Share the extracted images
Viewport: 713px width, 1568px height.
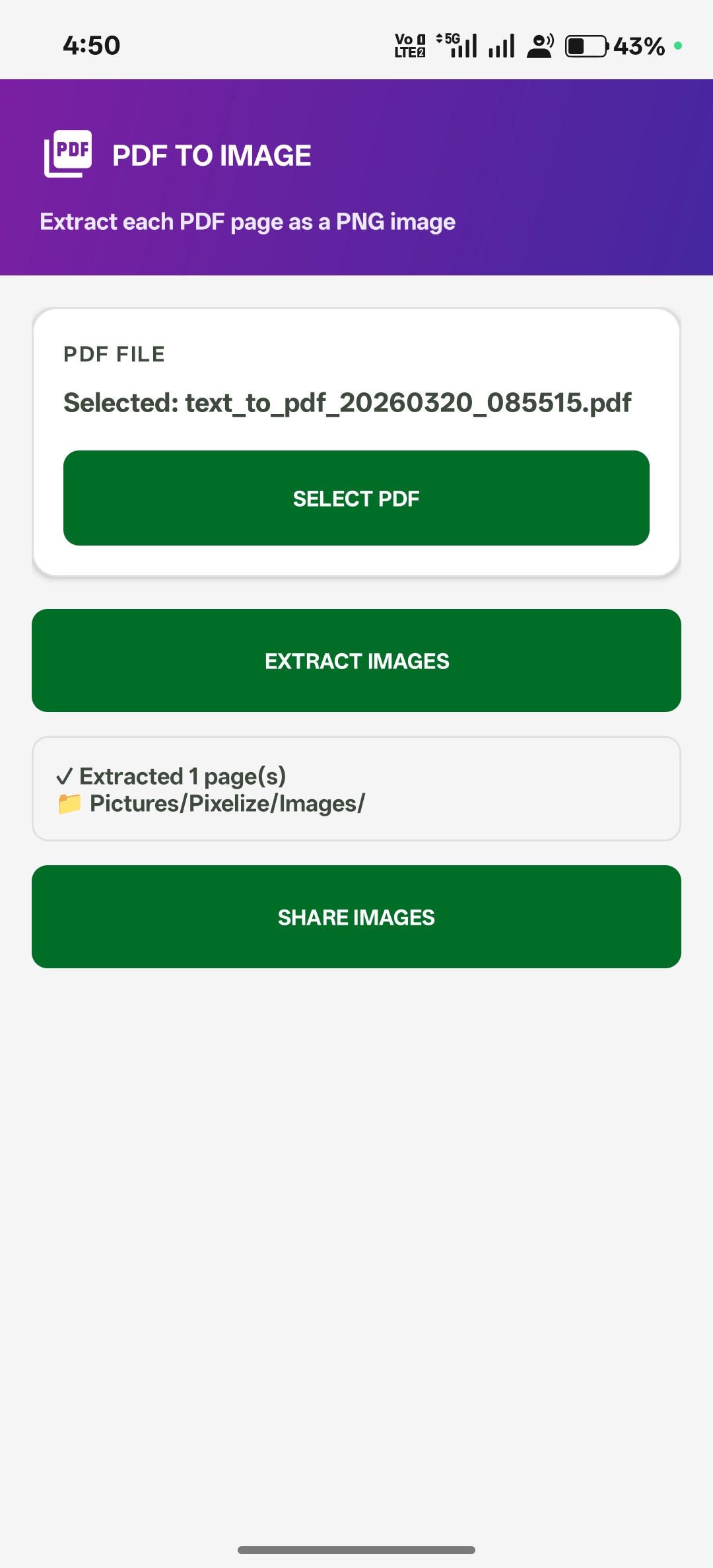tap(356, 917)
